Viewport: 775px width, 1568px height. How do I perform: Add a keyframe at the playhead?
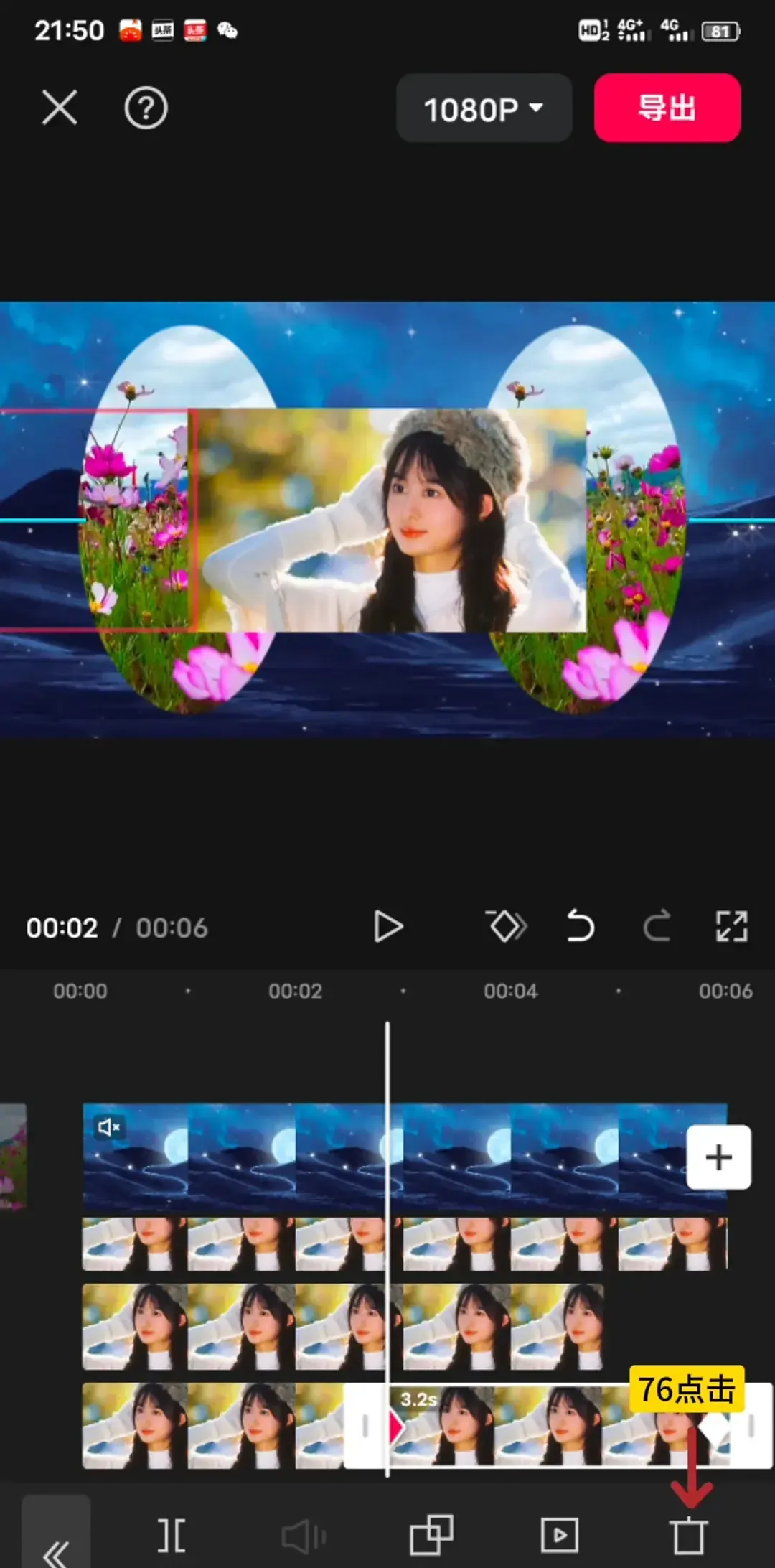507,926
